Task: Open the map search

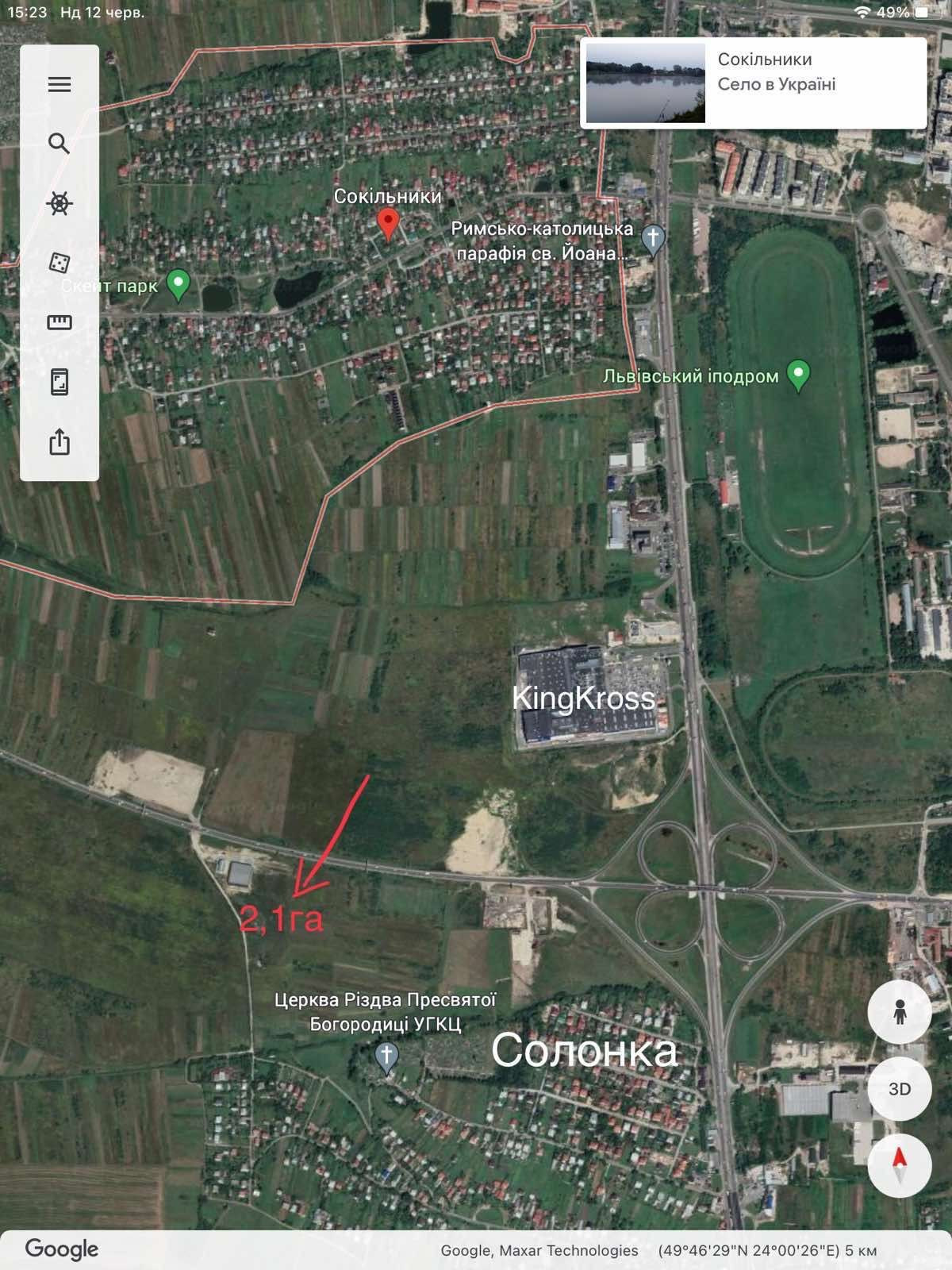Action: pyautogui.click(x=59, y=144)
